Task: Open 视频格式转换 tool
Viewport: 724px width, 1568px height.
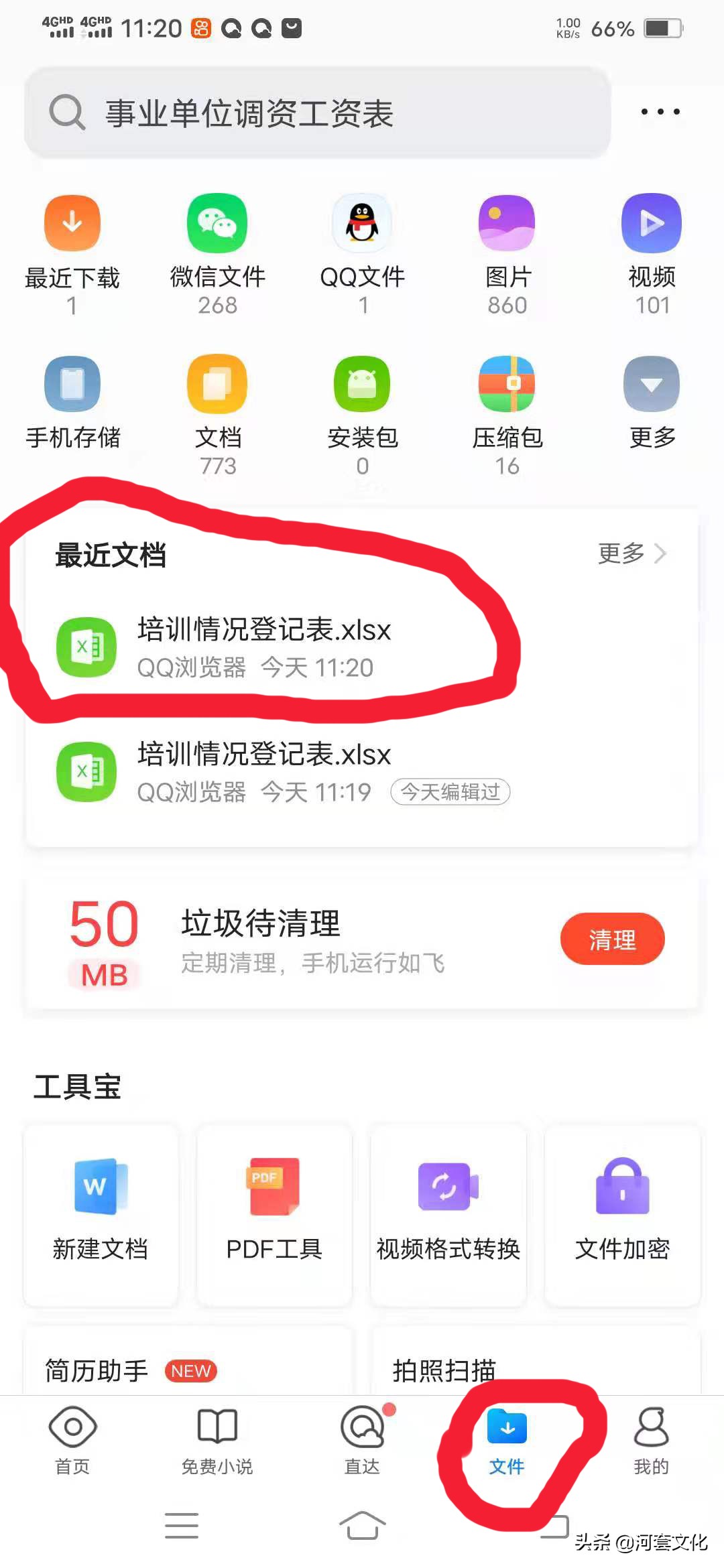Action: [448, 1213]
